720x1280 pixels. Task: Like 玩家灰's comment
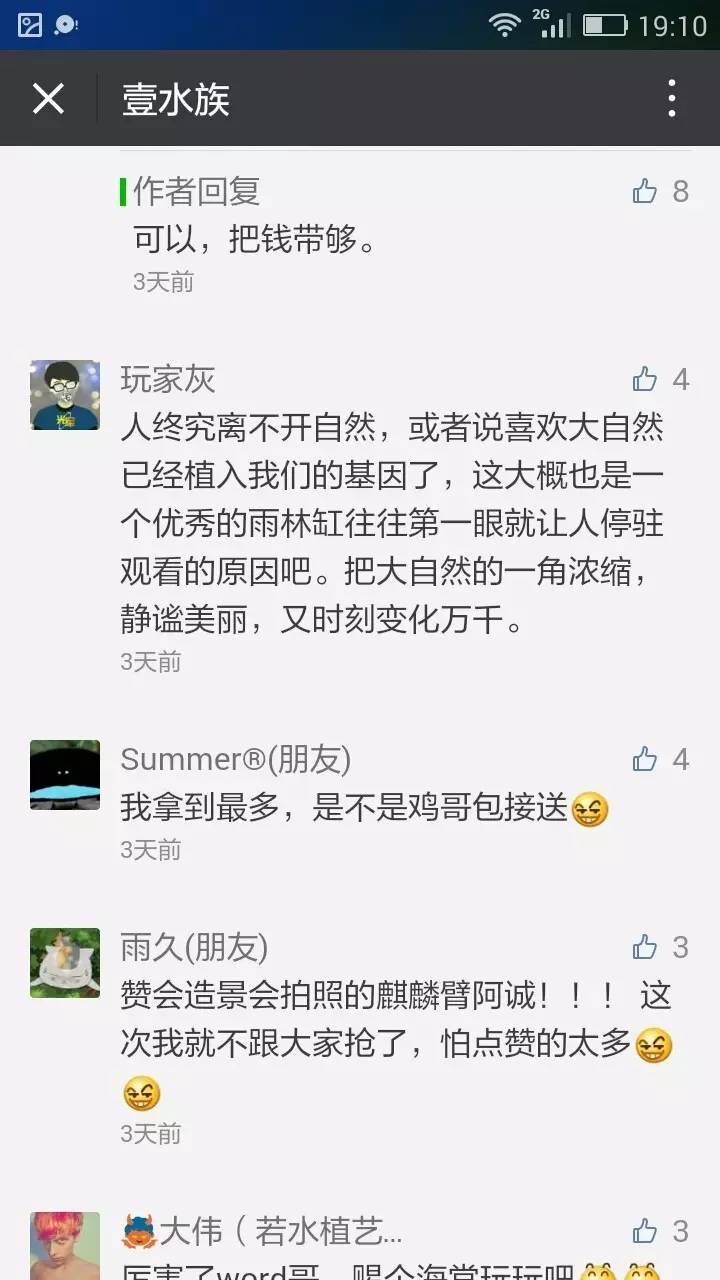pyautogui.click(x=646, y=379)
